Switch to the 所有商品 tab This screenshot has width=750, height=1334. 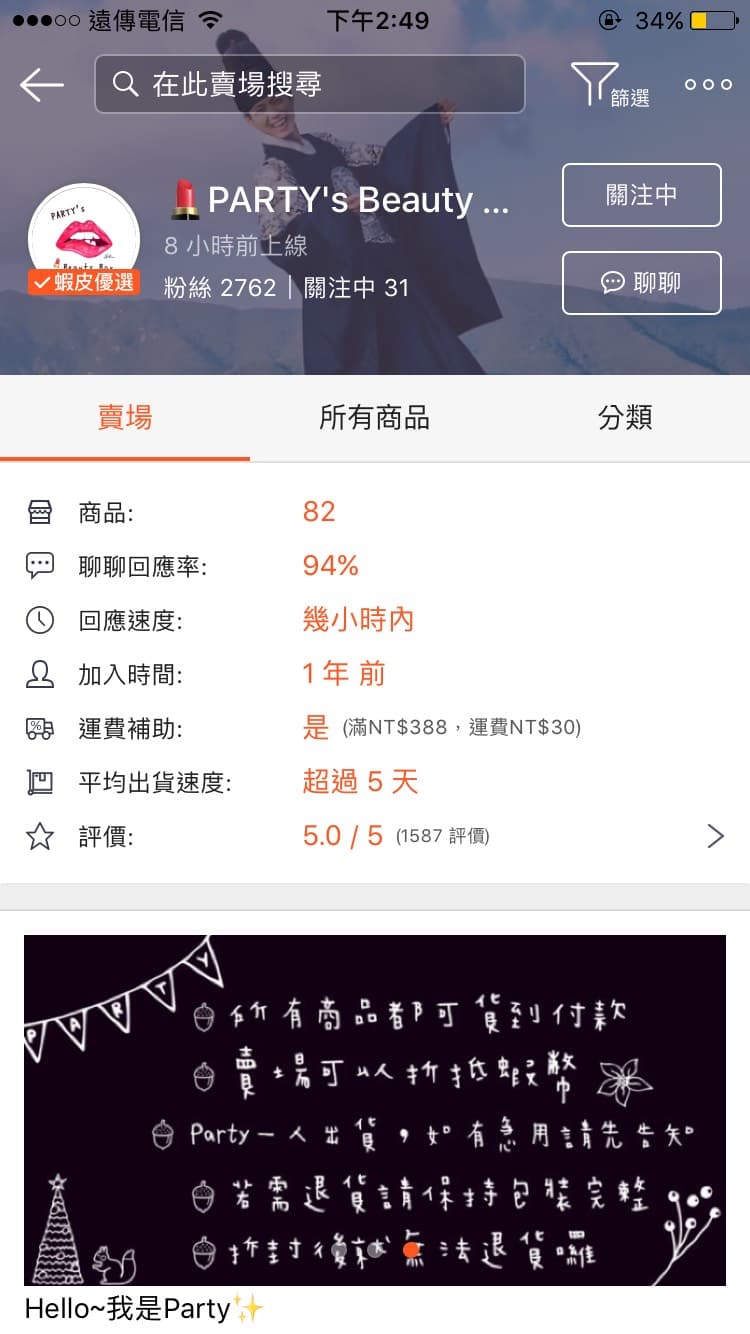coord(374,418)
